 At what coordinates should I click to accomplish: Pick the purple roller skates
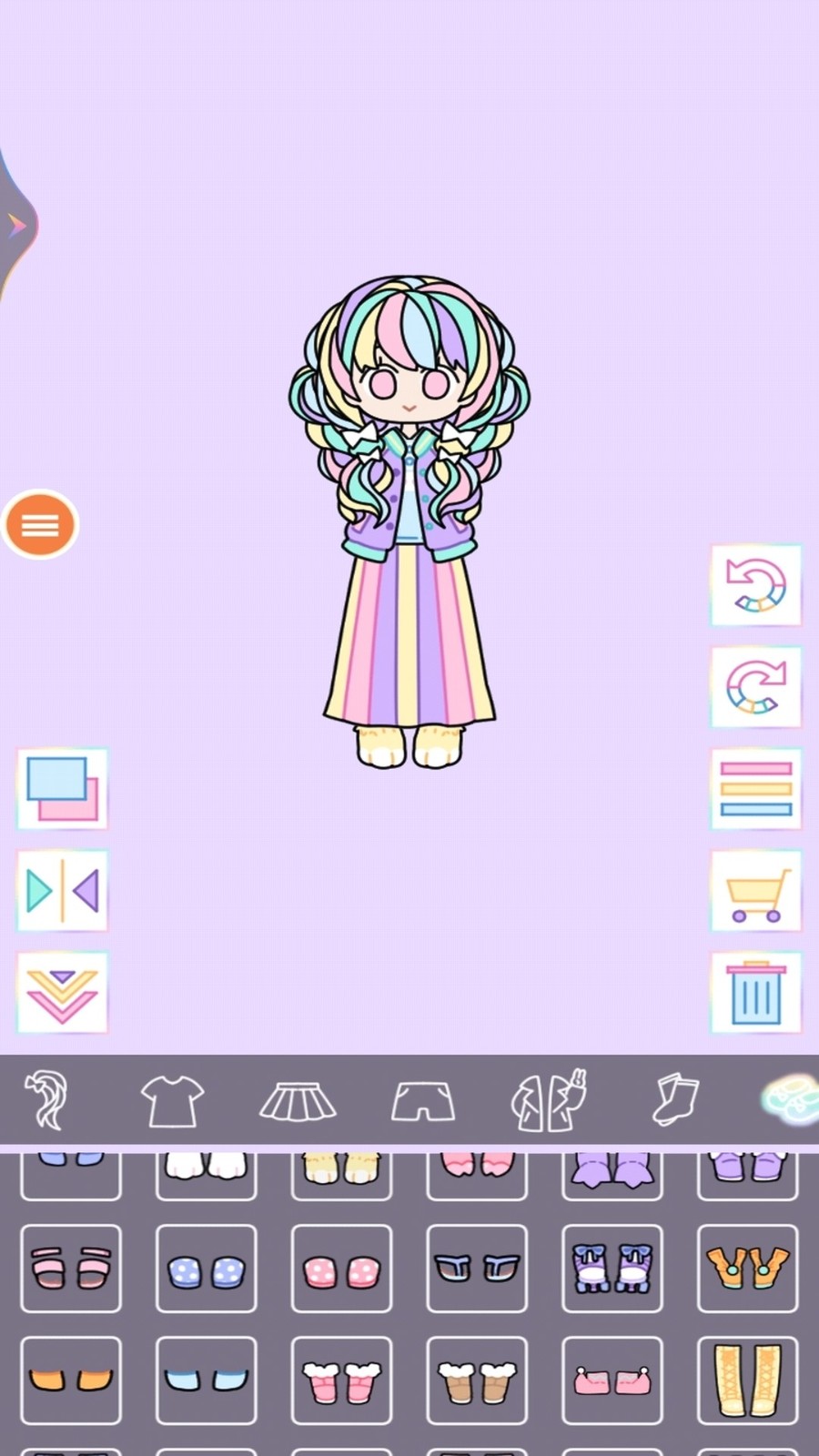[612, 1269]
